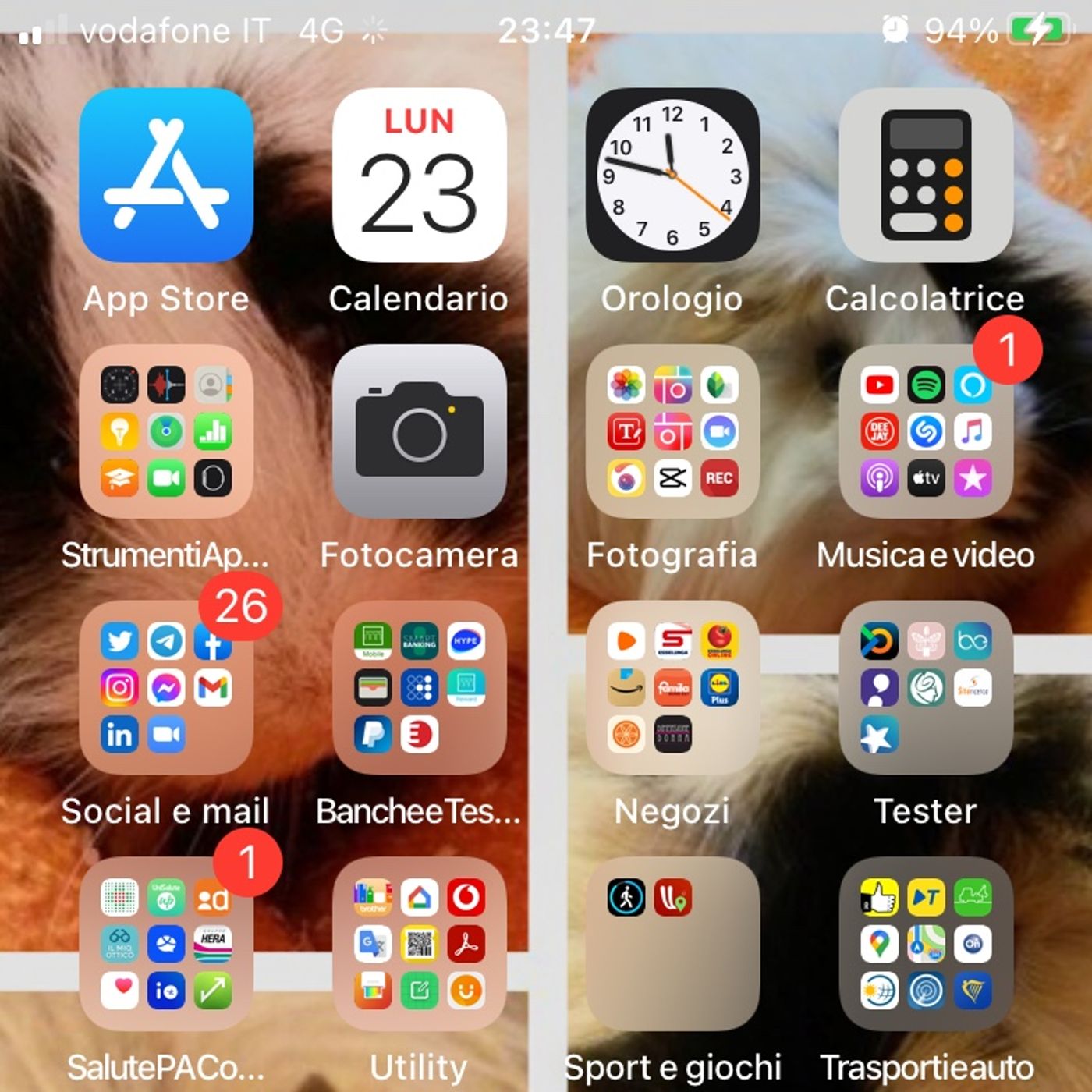Open the Social e mail folder
The width and height of the screenshot is (1092, 1092).
click(x=166, y=687)
